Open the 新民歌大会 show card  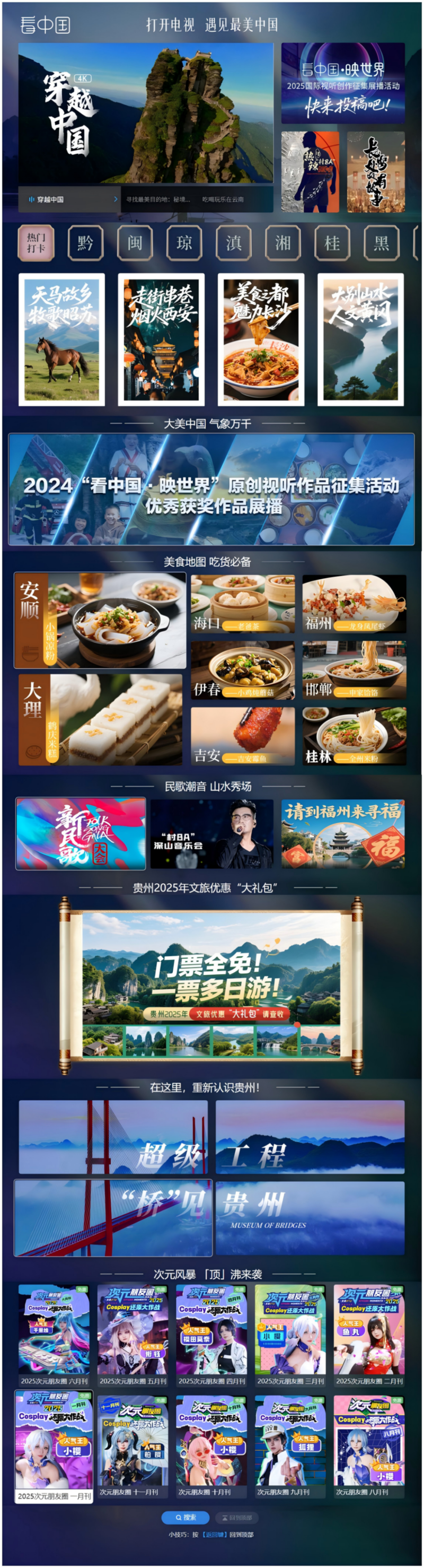pos(81,834)
